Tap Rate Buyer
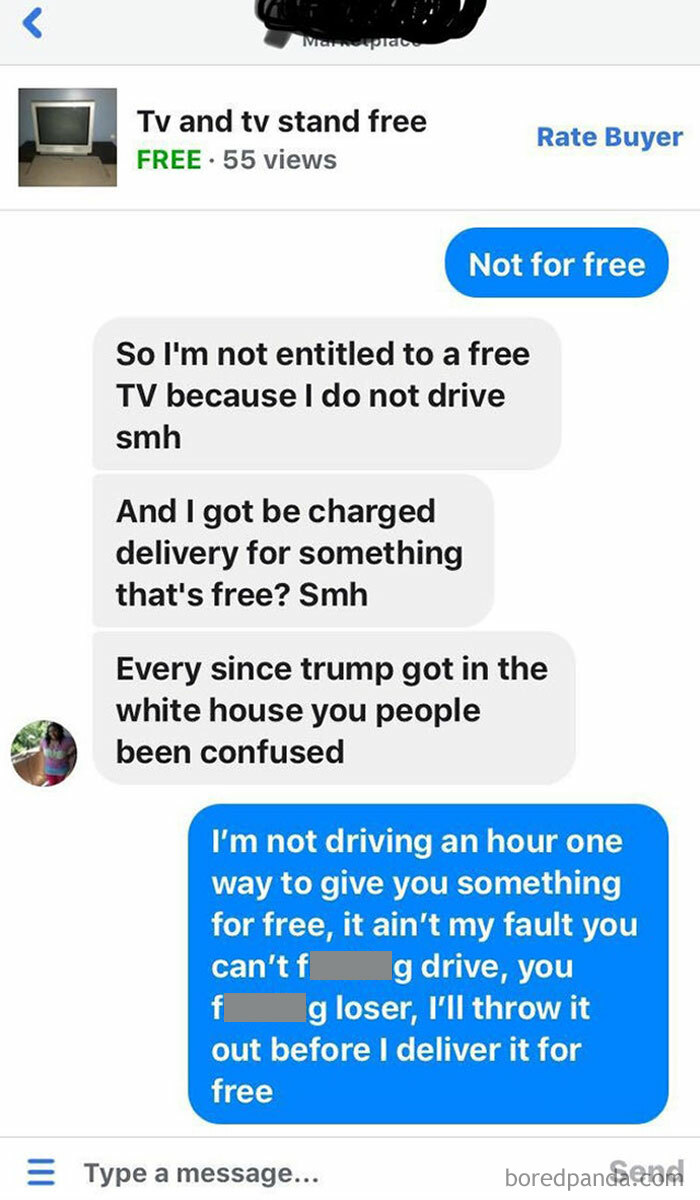 [609, 137]
